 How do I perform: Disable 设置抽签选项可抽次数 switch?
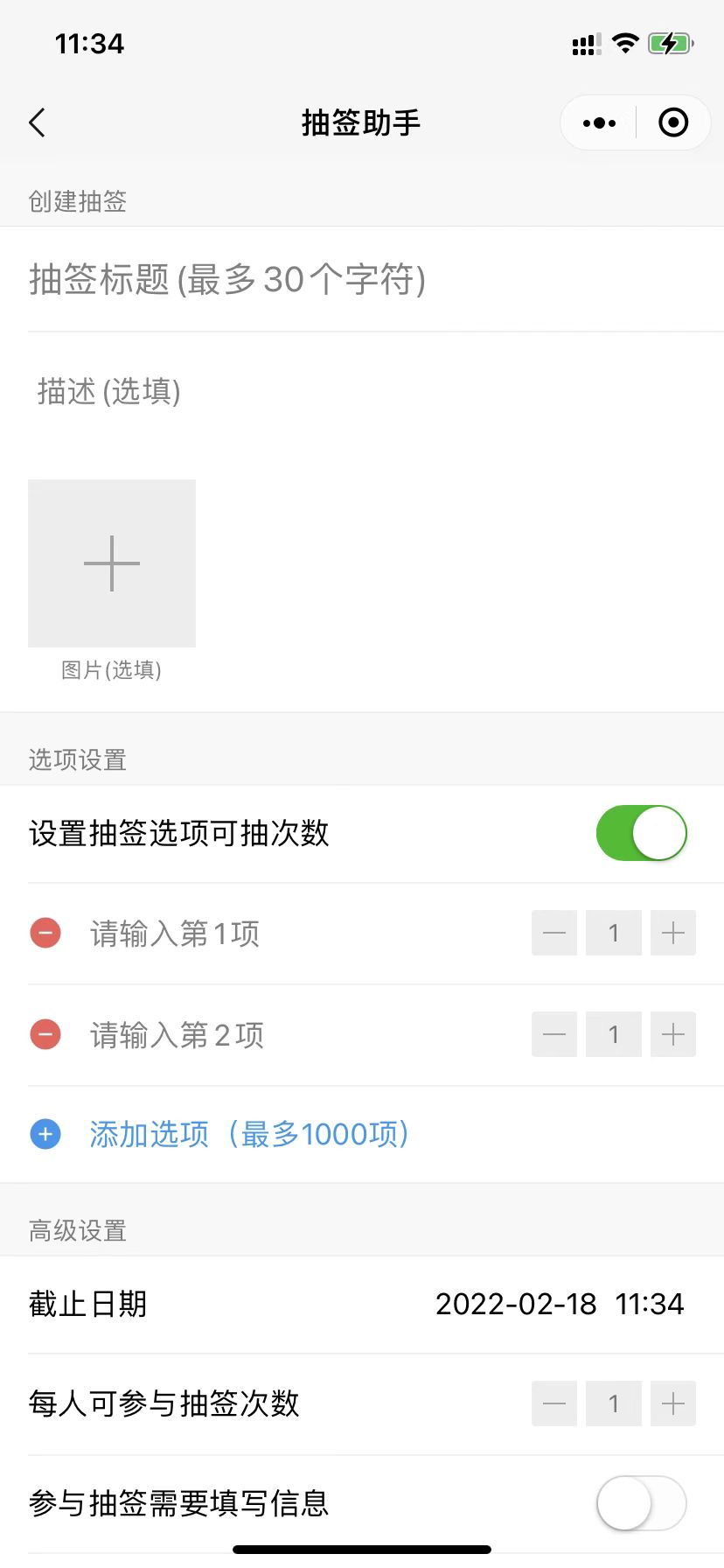pos(641,833)
